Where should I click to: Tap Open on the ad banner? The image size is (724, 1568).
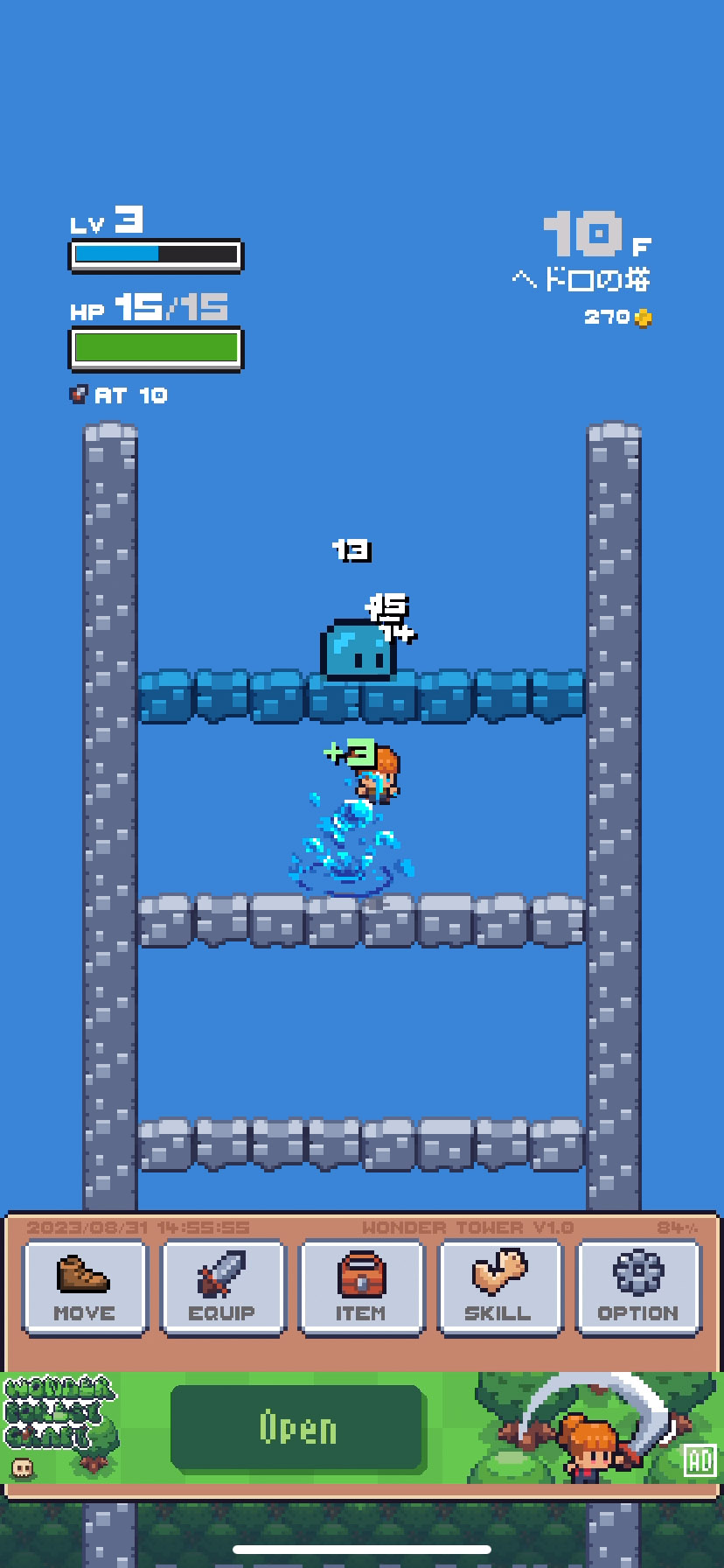[297, 1428]
